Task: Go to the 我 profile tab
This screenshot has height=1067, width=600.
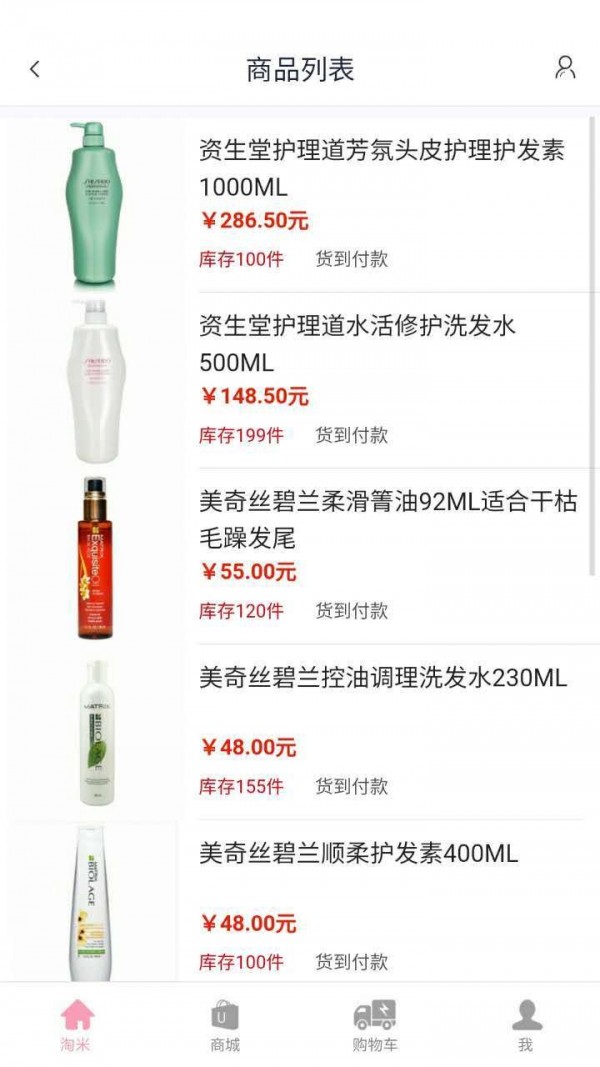Action: coord(526,1025)
